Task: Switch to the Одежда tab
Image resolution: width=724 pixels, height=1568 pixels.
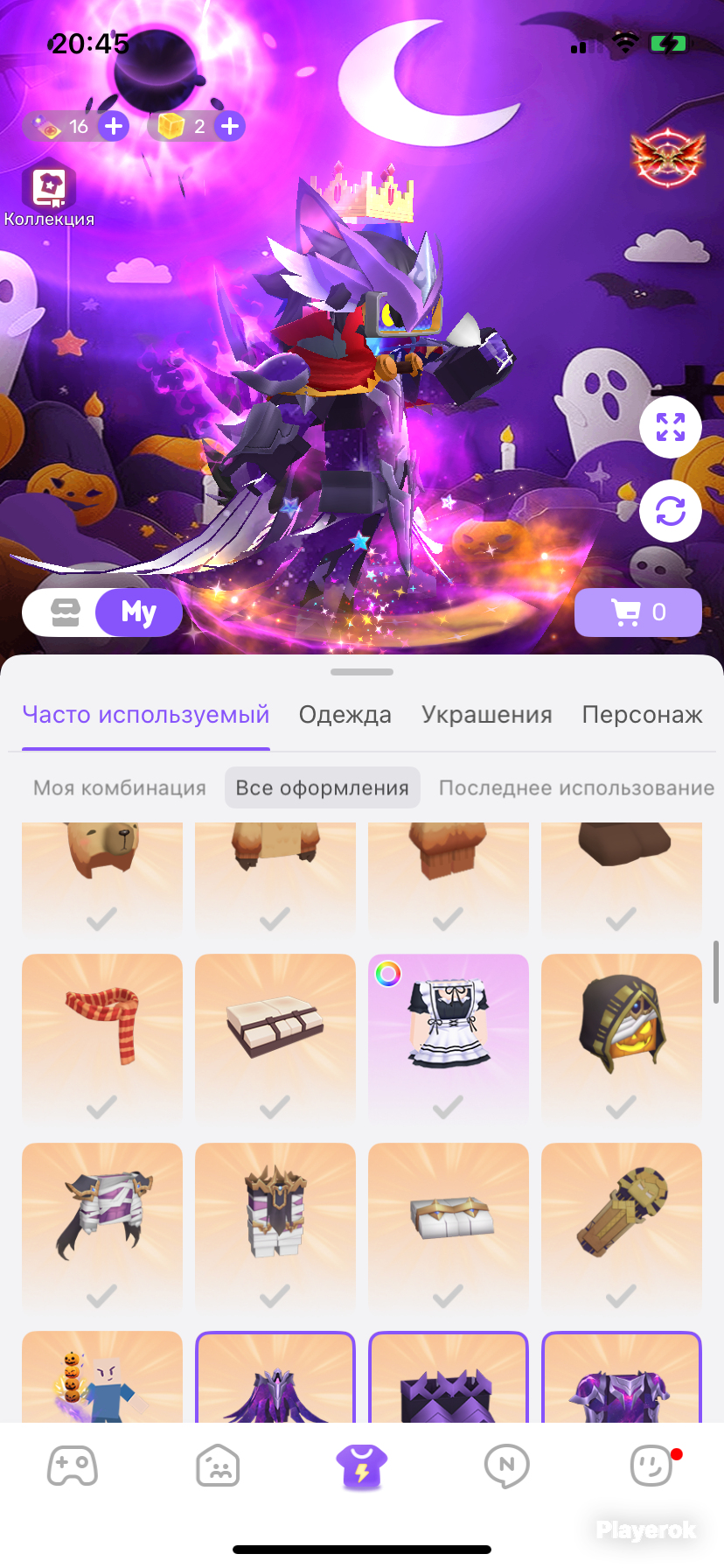Action: coord(345,715)
